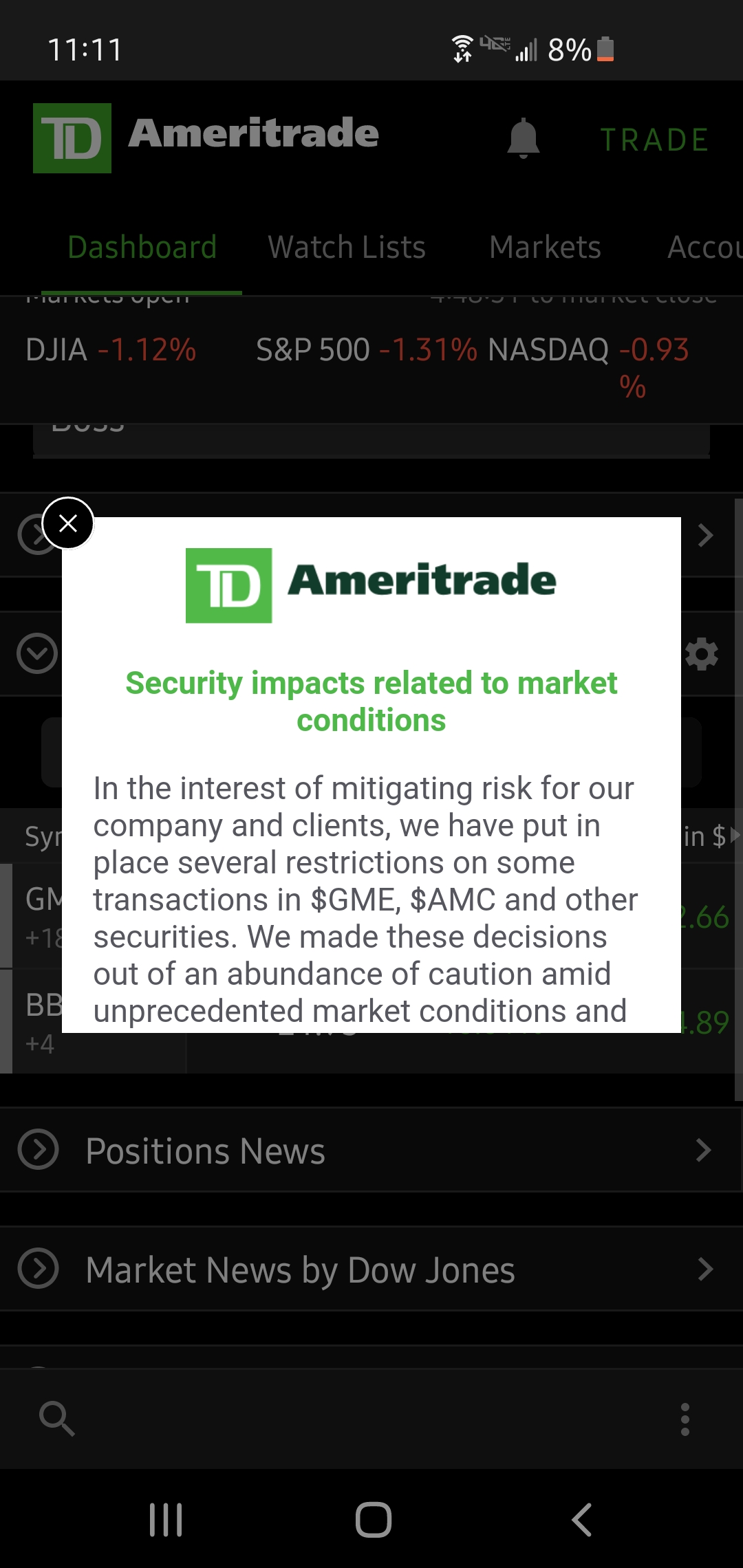Switch to the Markets tab

click(x=545, y=248)
